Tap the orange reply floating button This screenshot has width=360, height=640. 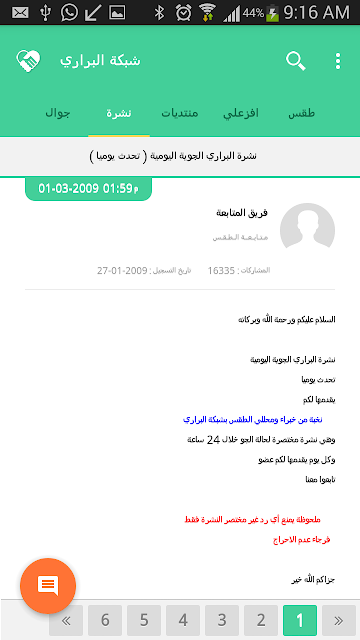click(x=48, y=586)
